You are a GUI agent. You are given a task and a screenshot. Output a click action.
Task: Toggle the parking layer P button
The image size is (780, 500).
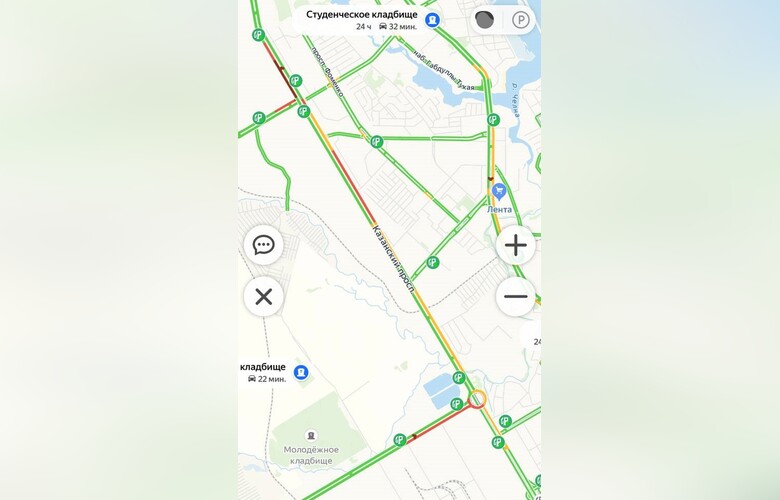520,20
